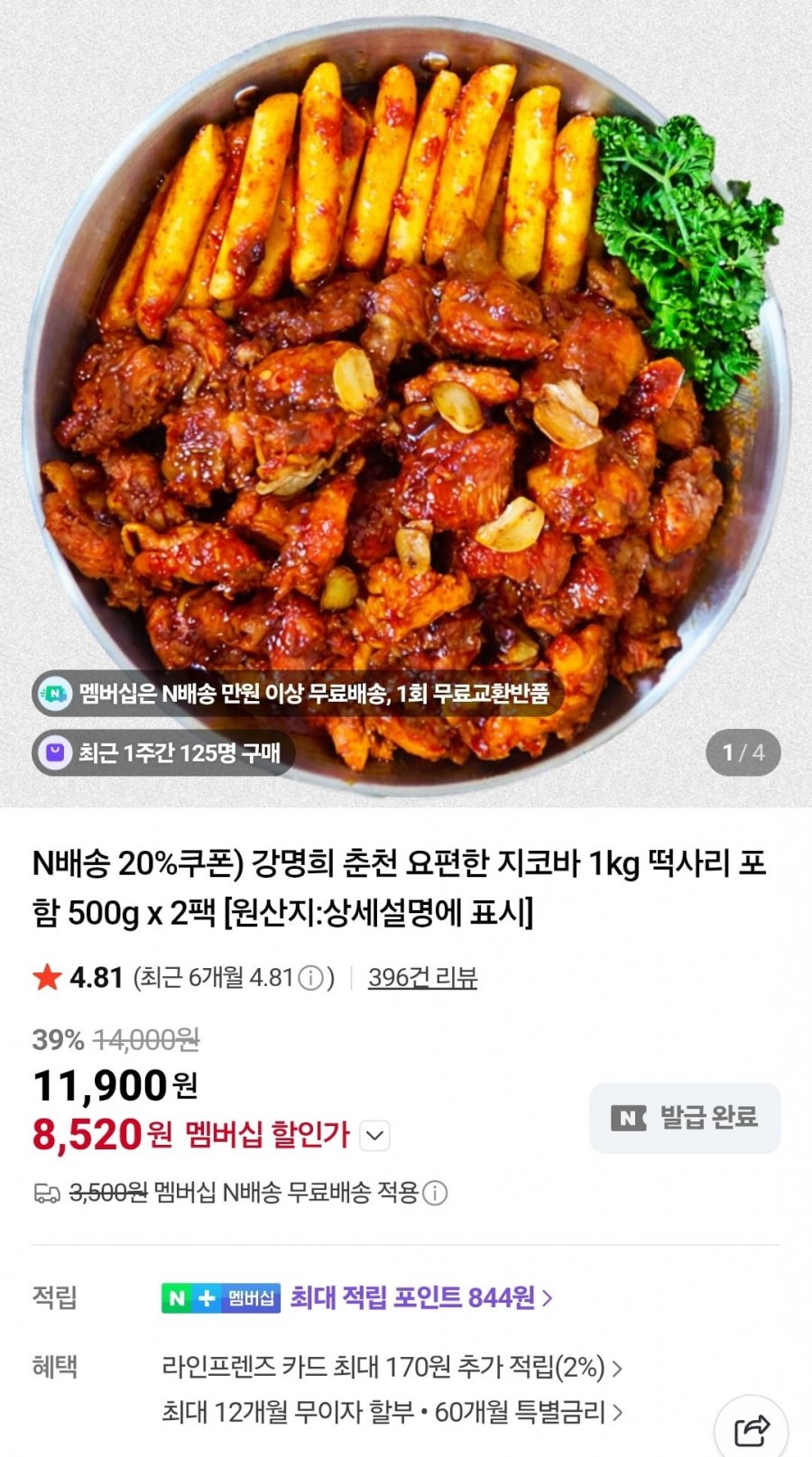Open 무이자 할부 특별금리 info
This screenshot has height=1457, width=812.
pos(392,1411)
